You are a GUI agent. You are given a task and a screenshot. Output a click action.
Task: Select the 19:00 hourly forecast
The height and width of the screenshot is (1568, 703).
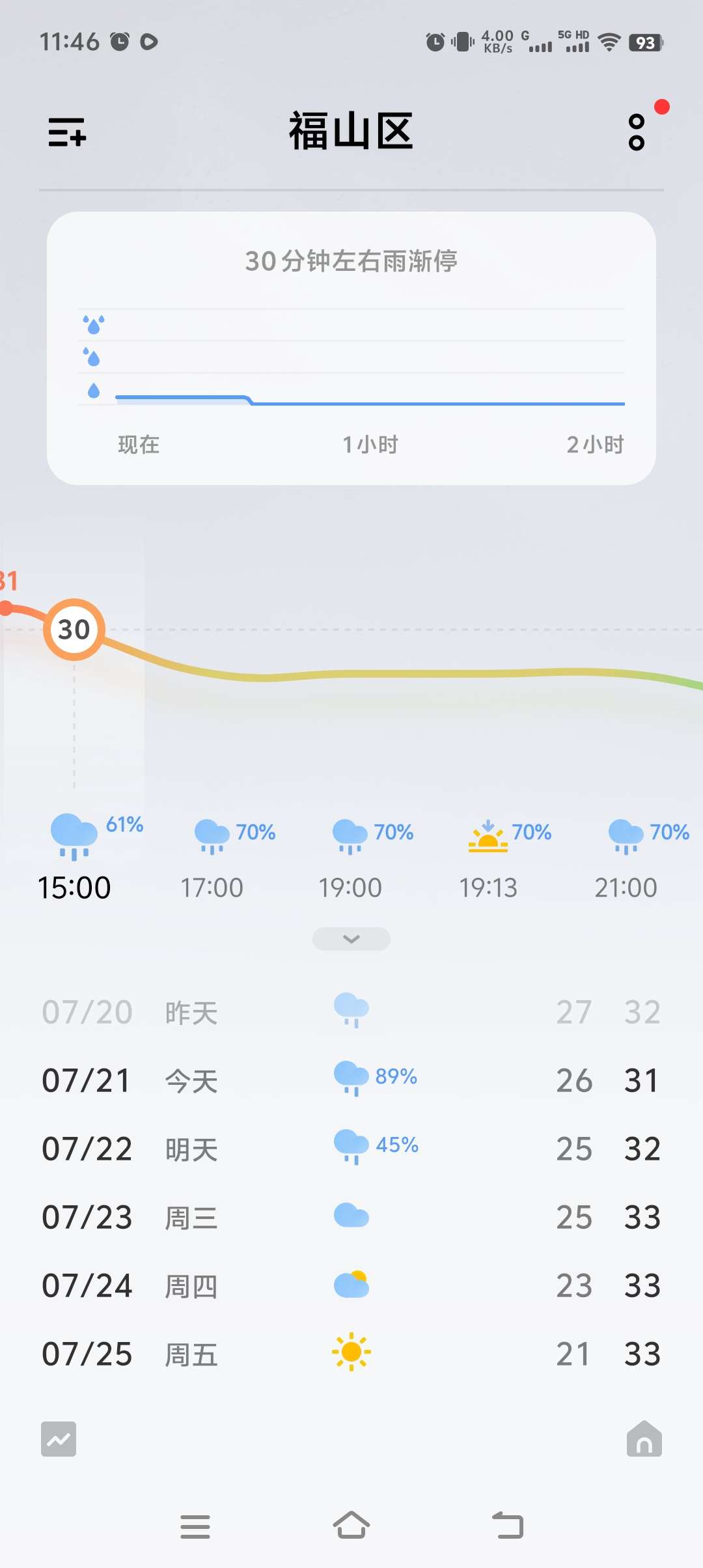click(350, 860)
